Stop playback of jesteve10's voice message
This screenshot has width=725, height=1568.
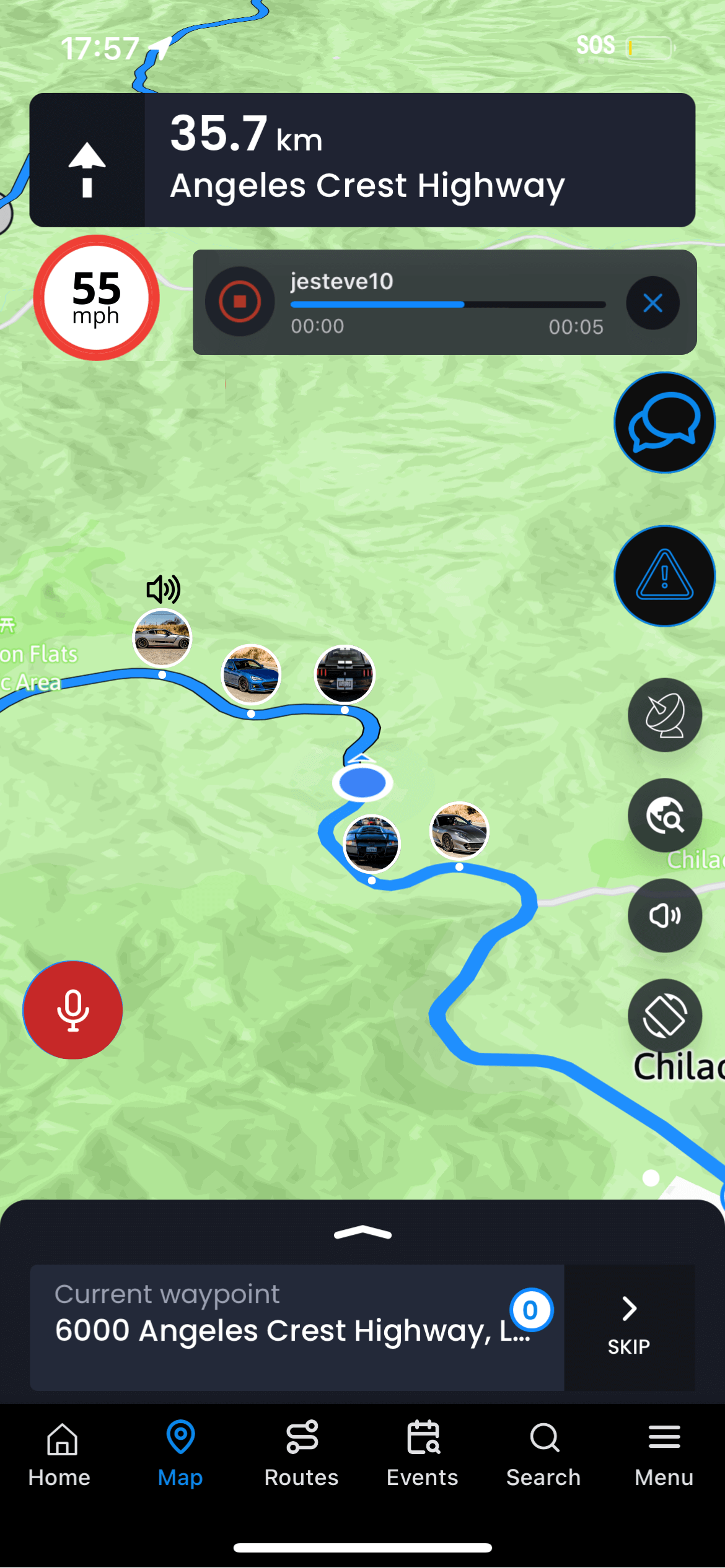(x=239, y=302)
